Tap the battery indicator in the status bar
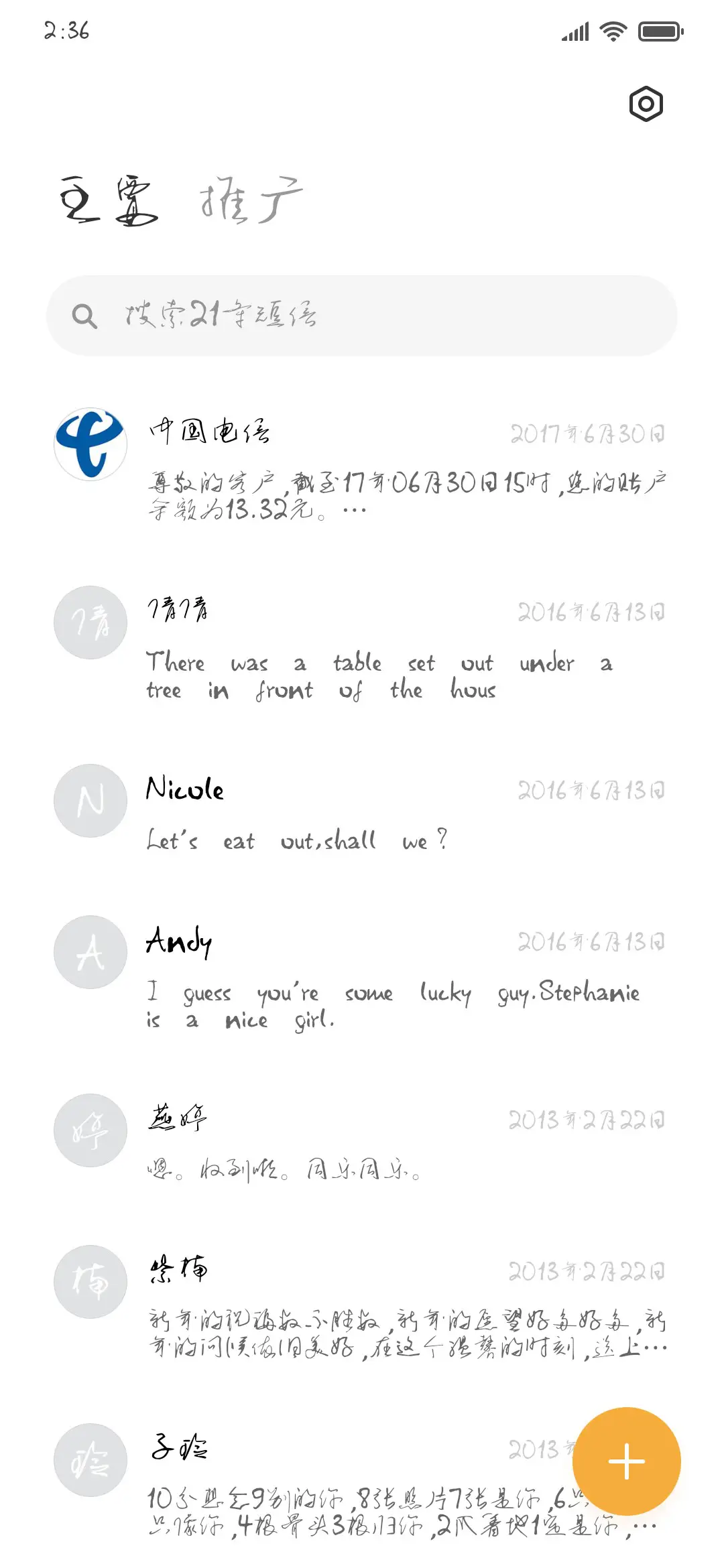Viewport: 724px width, 1568px height. pyautogui.click(x=658, y=30)
